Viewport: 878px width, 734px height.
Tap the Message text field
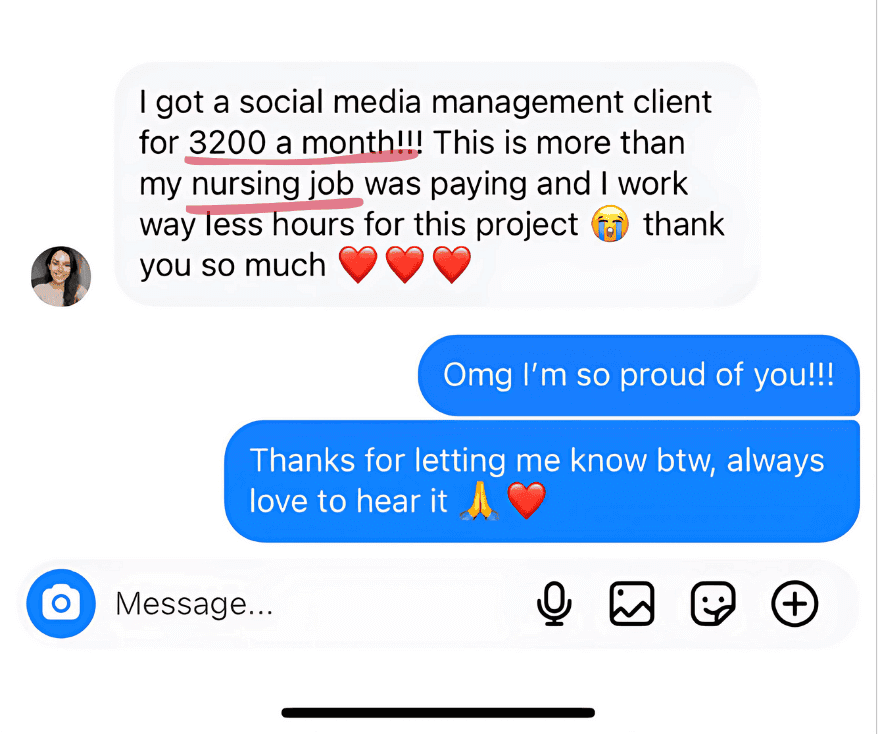pos(300,604)
